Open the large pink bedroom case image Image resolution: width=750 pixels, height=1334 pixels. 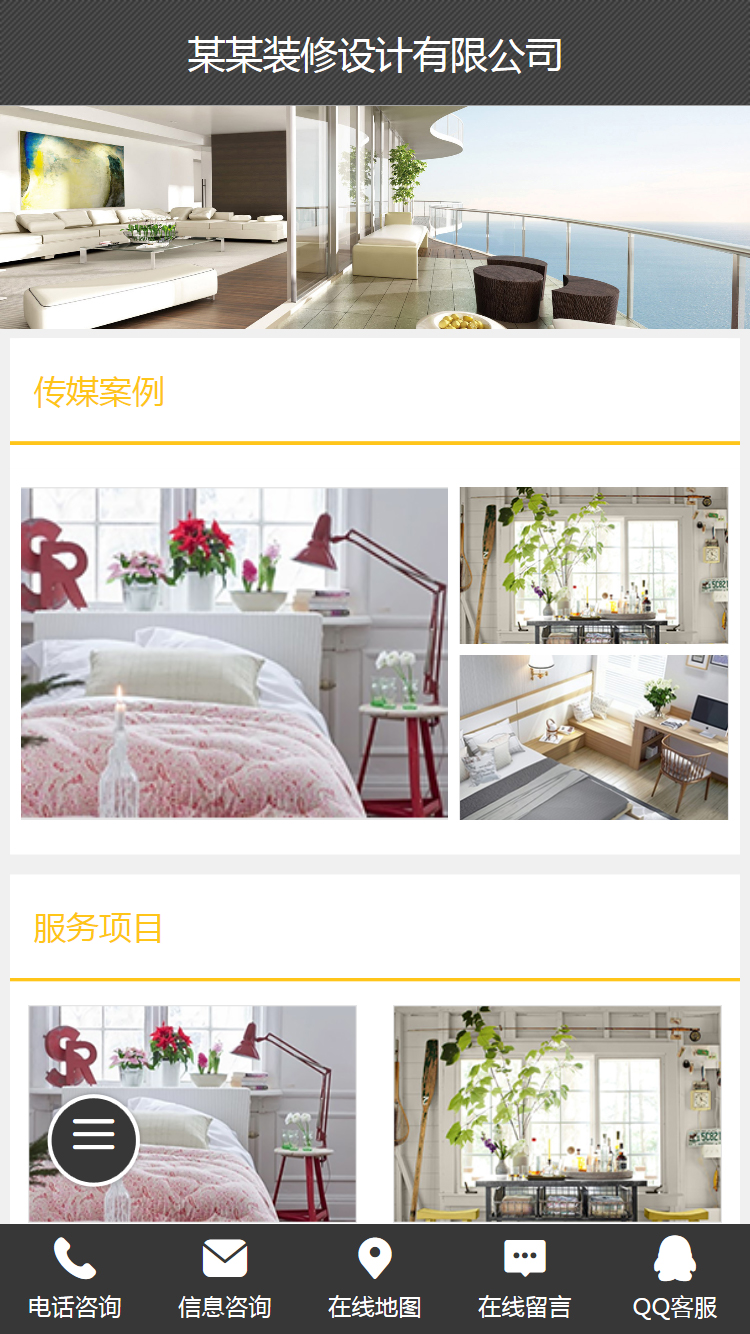(234, 653)
